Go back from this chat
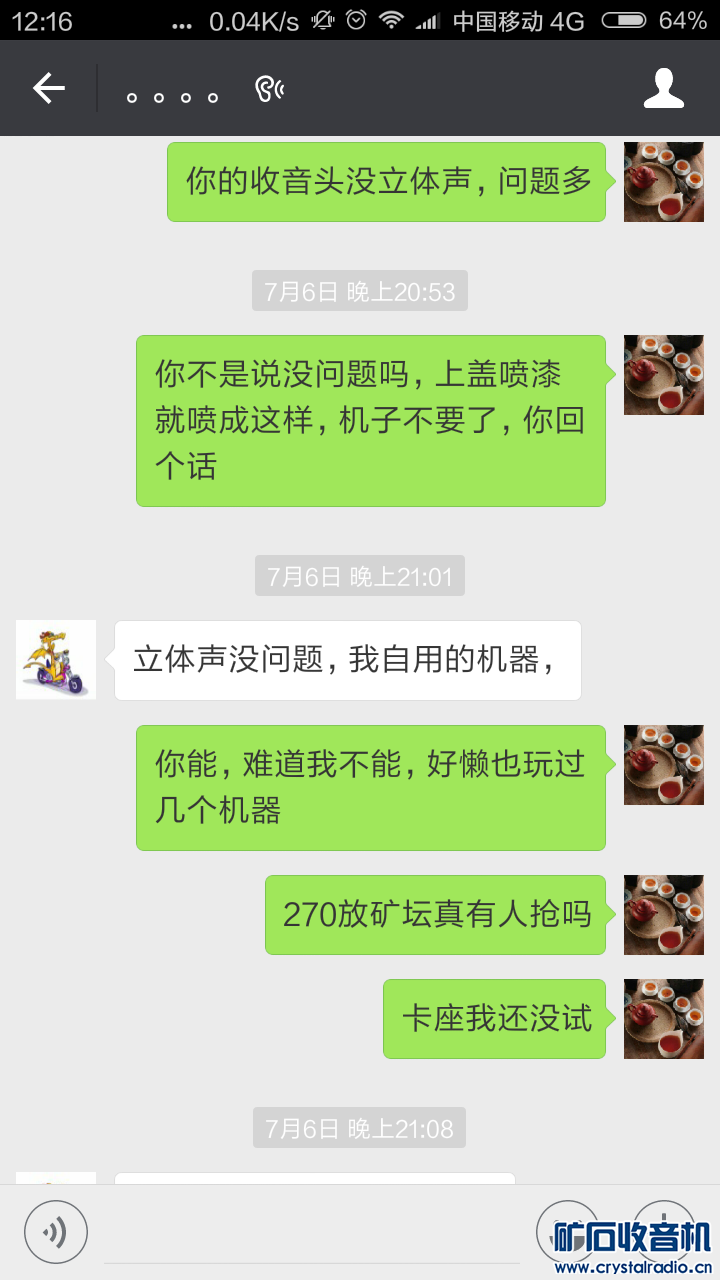The width and height of the screenshot is (720, 1280). click(x=48, y=89)
